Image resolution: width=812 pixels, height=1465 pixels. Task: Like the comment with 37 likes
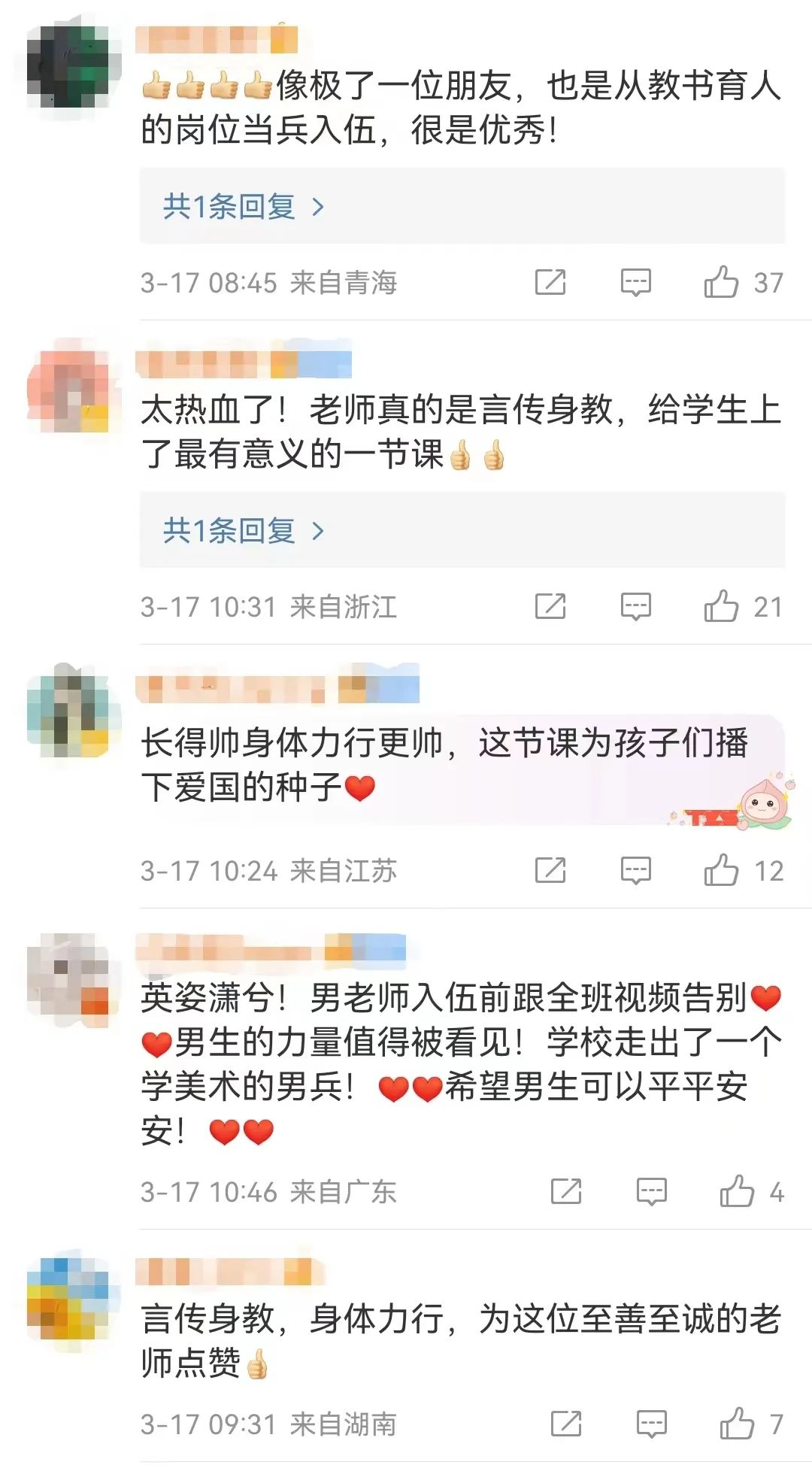coord(721,283)
